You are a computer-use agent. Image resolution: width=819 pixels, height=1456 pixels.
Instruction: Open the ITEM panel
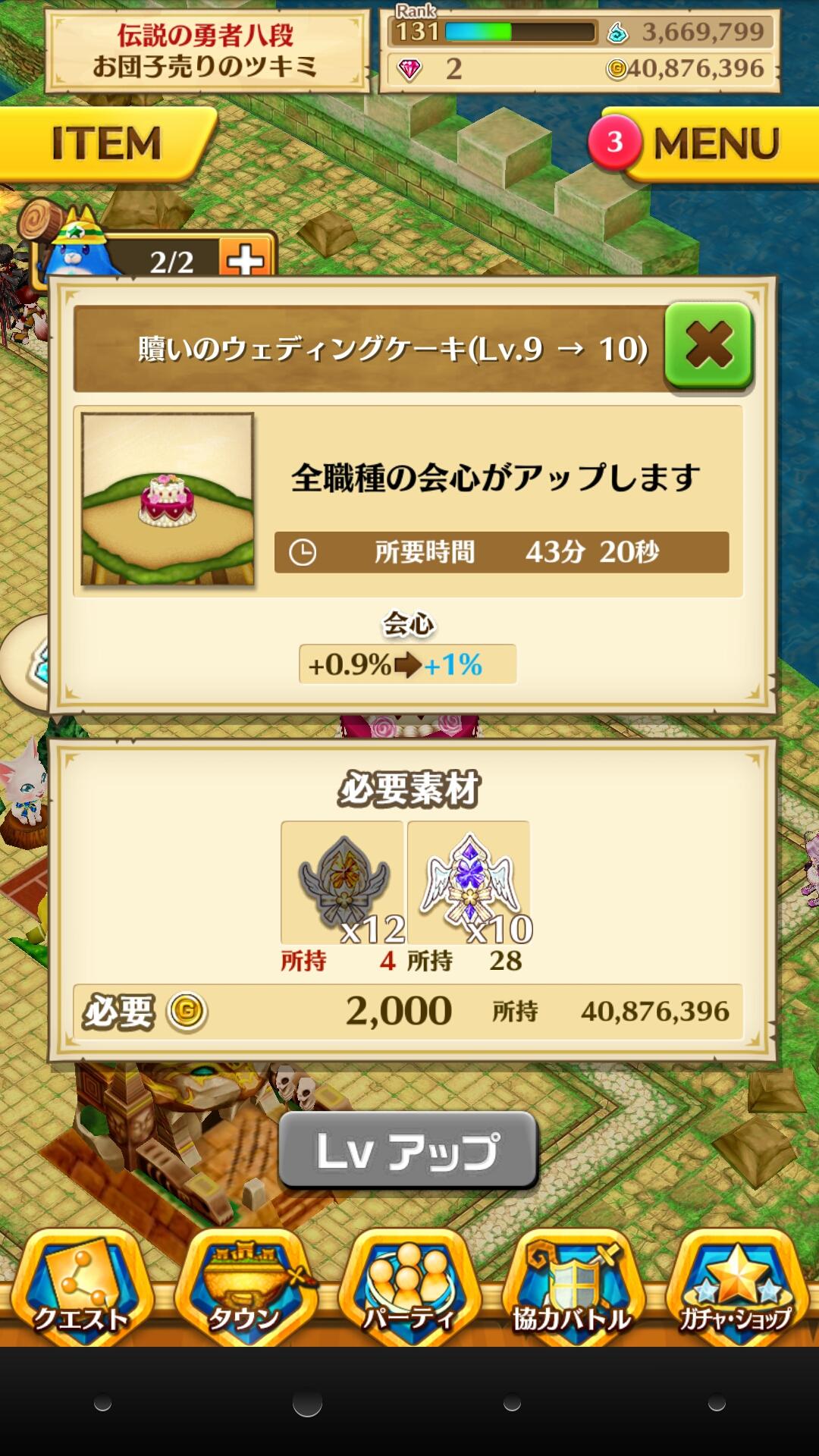(x=106, y=143)
